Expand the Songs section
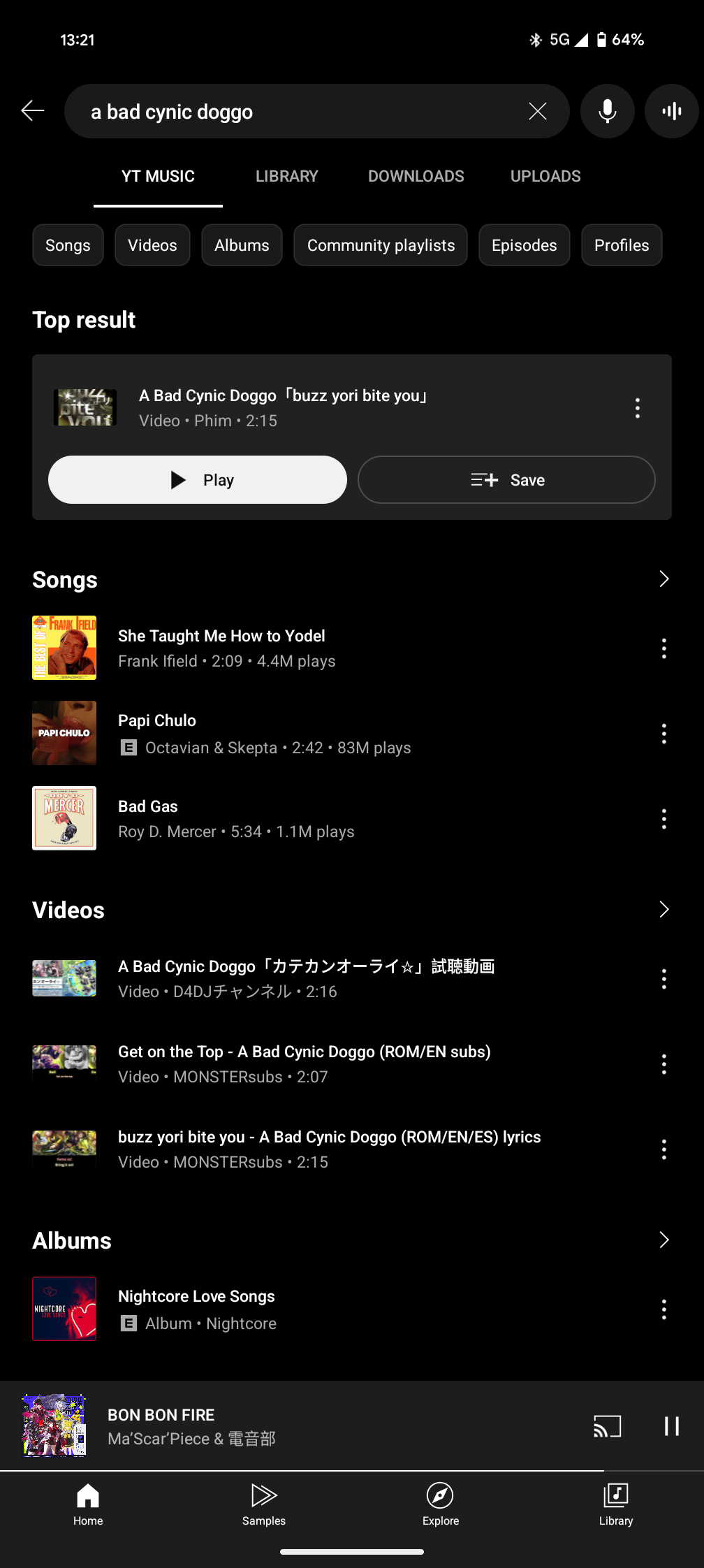Image resolution: width=704 pixels, height=1568 pixels. pyautogui.click(x=663, y=579)
